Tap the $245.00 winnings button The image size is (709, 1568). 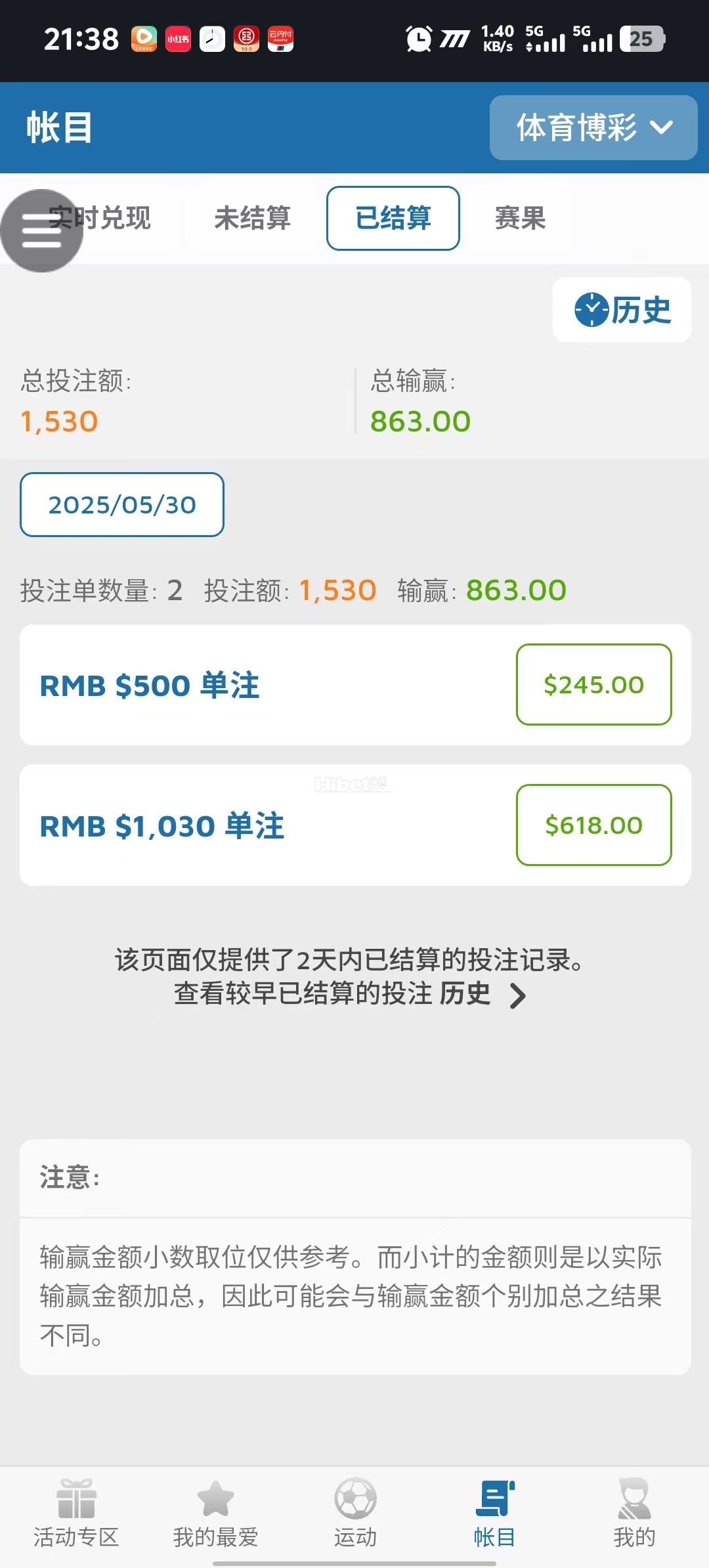coord(593,685)
